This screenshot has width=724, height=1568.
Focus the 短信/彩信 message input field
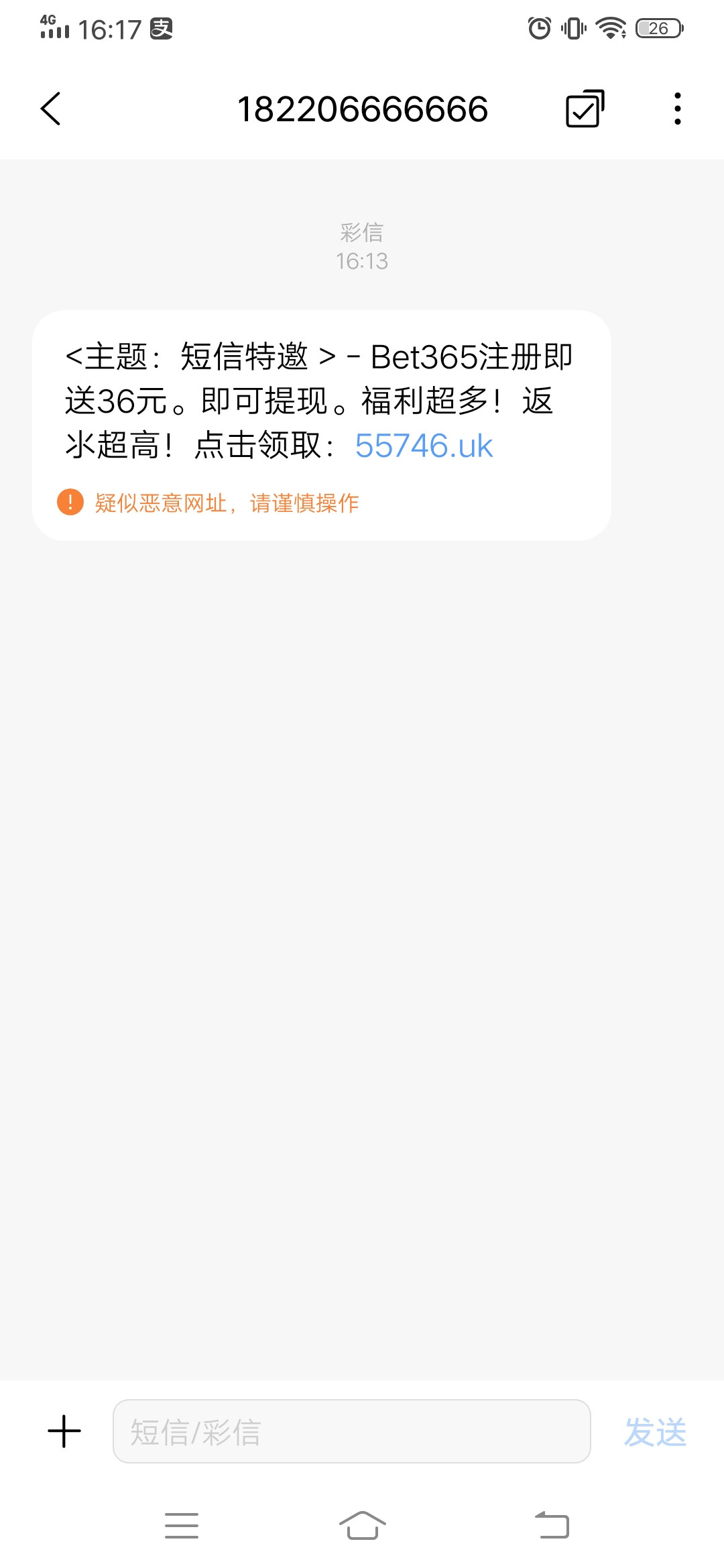pyautogui.click(x=351, y=1431)
